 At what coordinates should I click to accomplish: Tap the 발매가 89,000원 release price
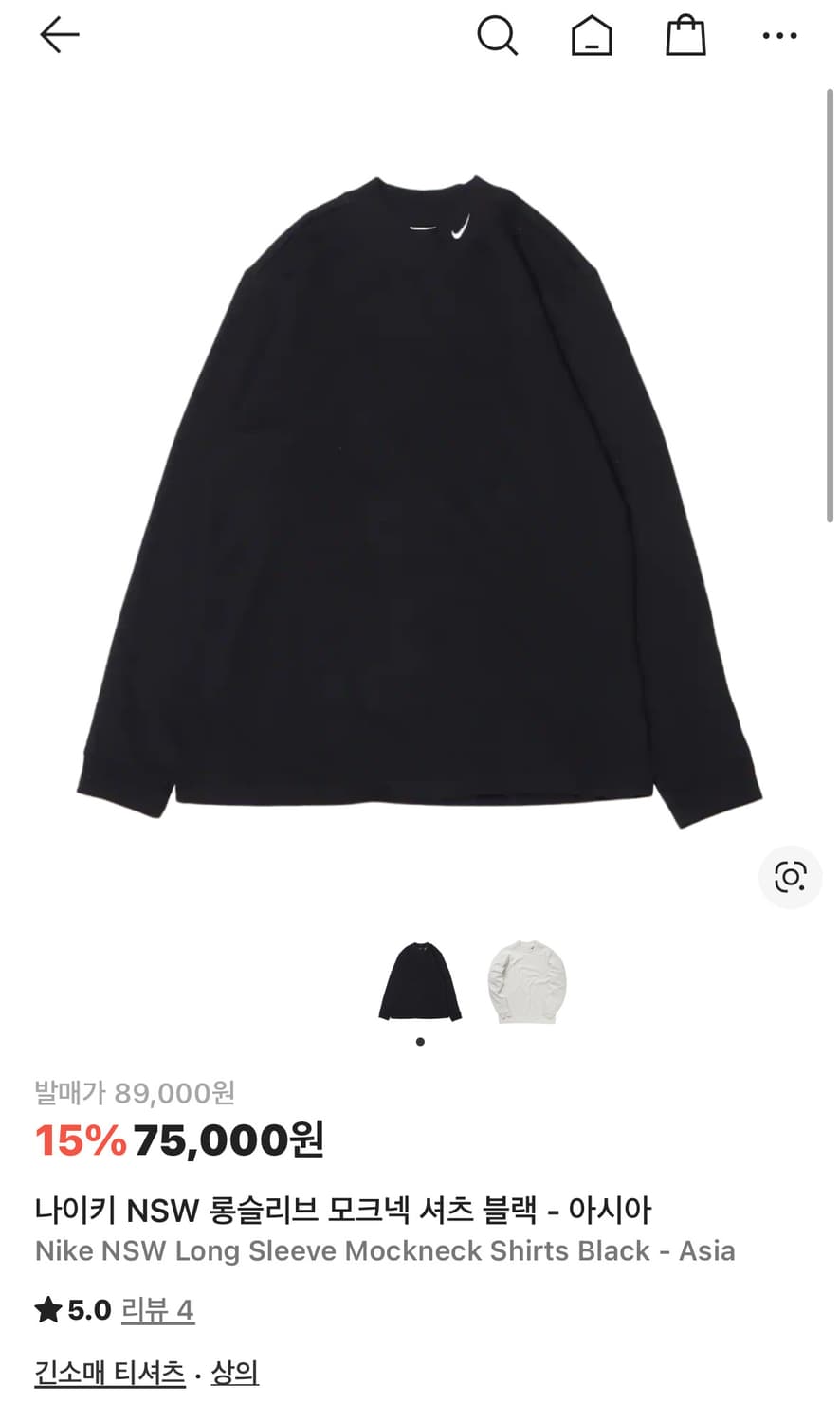coord(136,1093)
